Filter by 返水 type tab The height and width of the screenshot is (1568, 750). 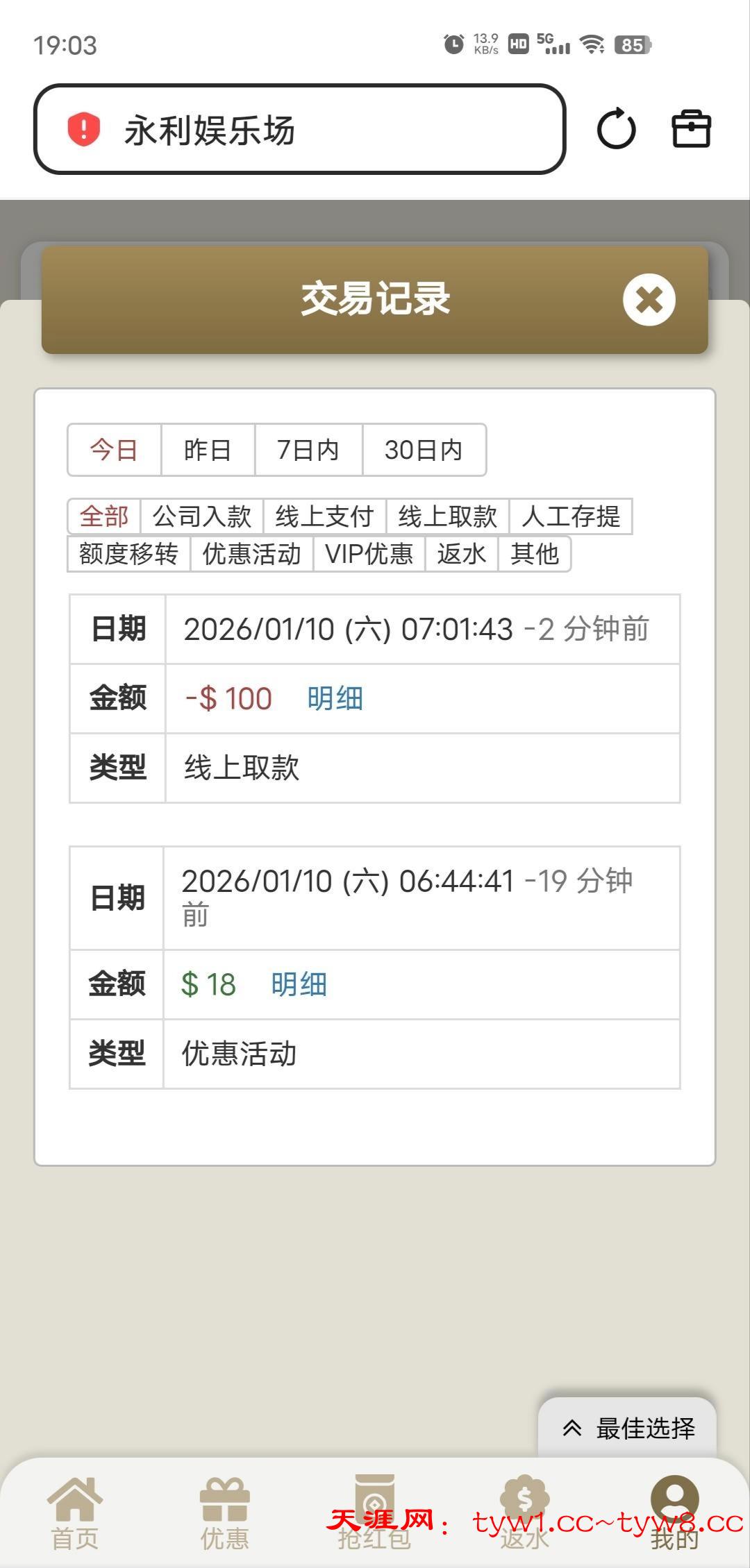[461, 554]
